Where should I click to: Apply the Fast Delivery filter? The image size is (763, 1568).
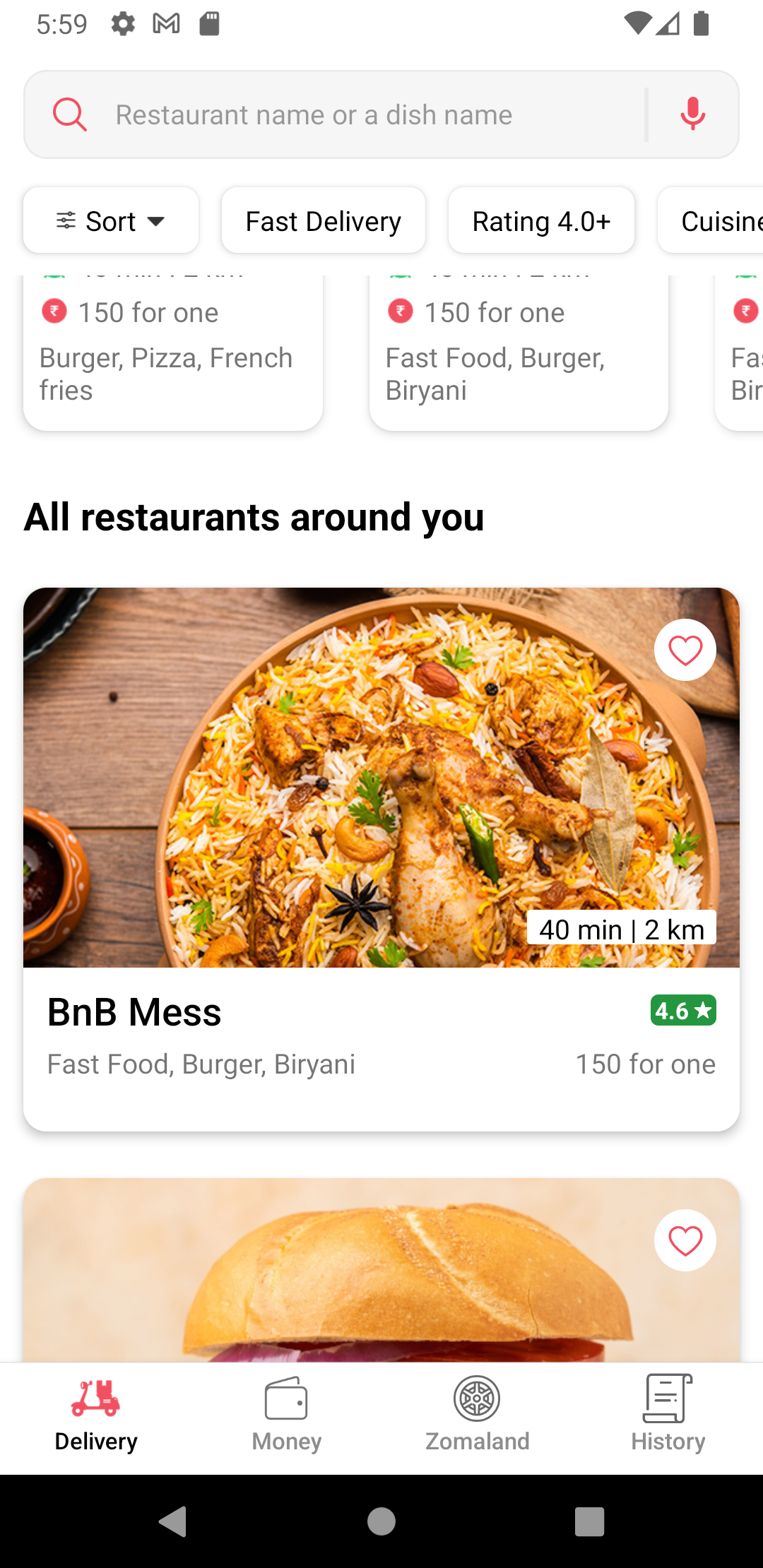(323, 221)
